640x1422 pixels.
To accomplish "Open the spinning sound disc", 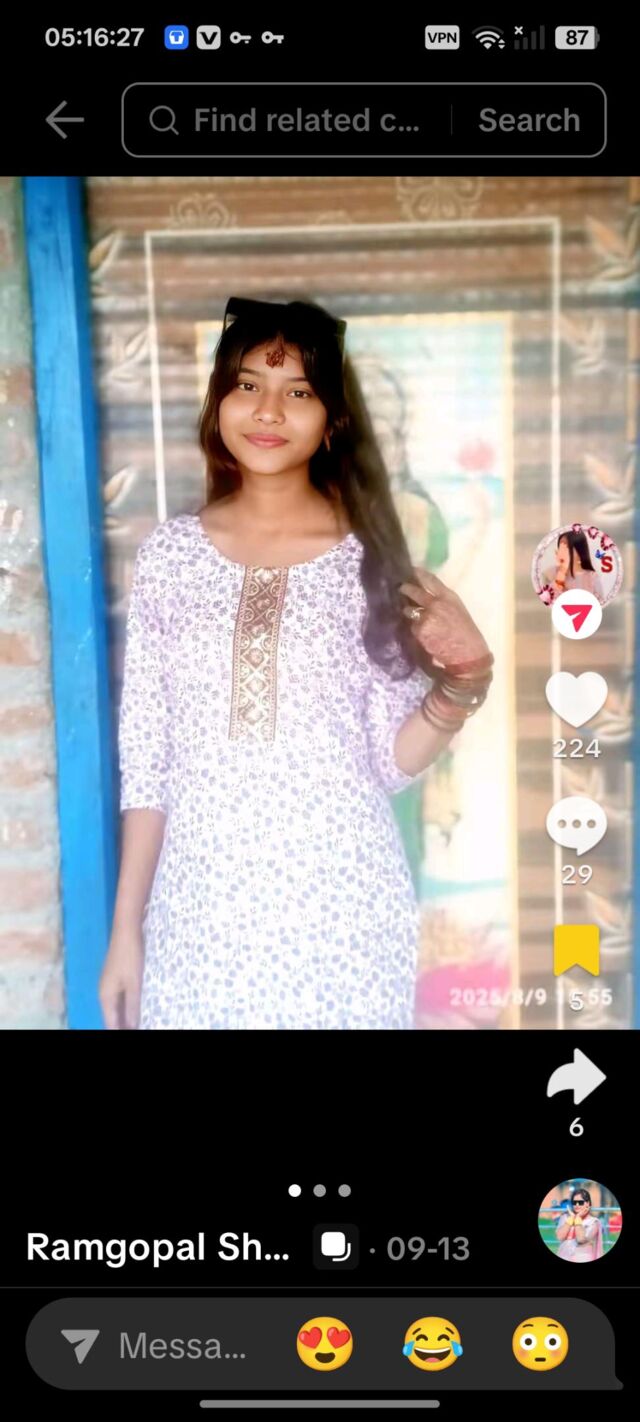I will pyautogui.click(x=580, y=1220).
